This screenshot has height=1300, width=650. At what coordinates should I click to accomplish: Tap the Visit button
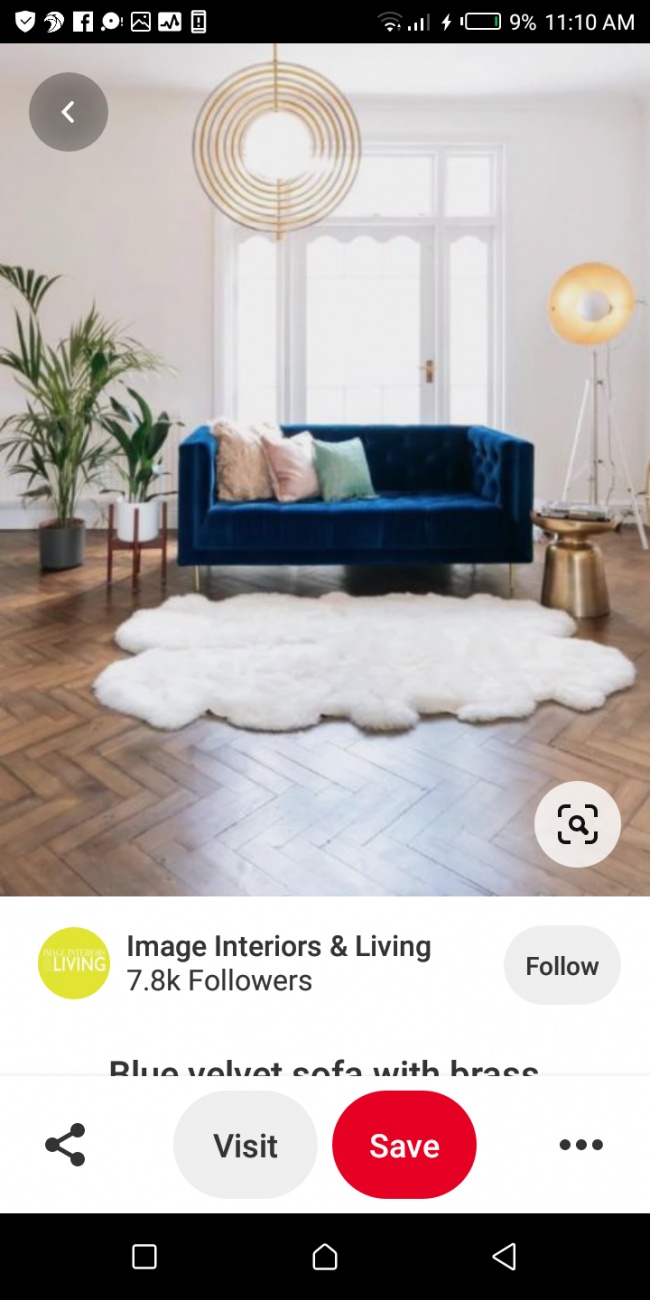coord(245,1145)
